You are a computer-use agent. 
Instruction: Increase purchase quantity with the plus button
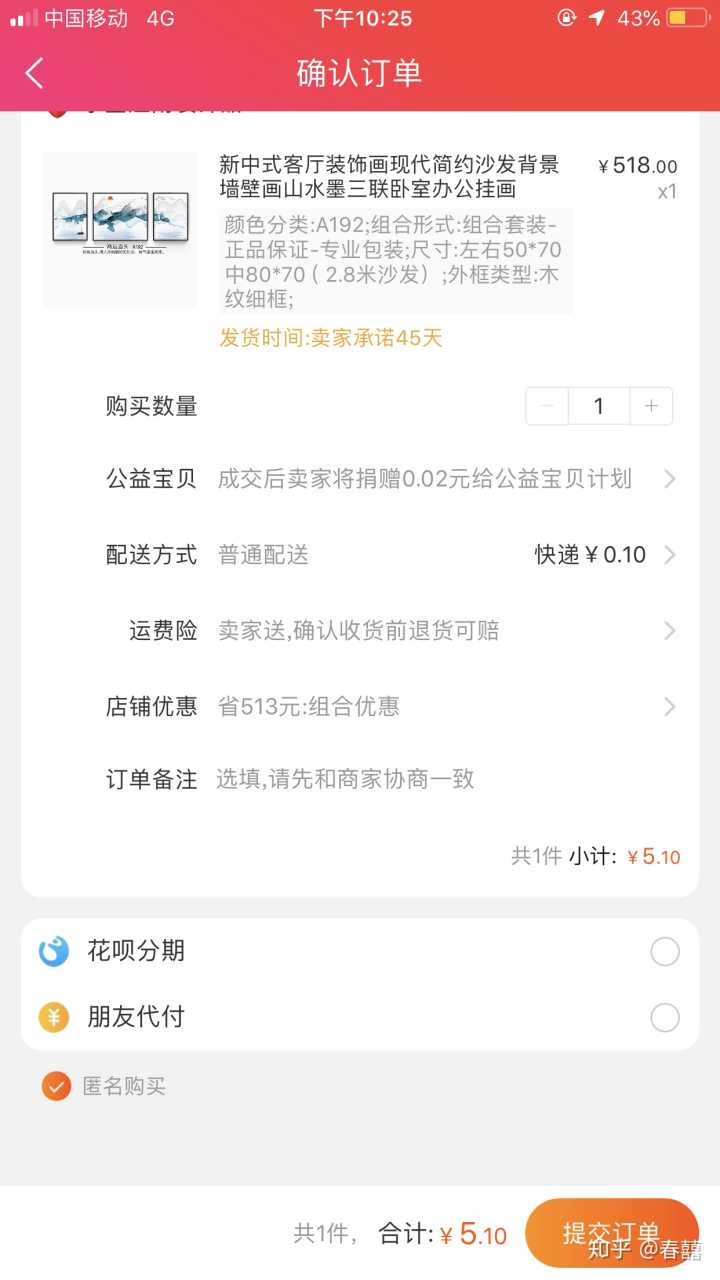[651, 406]
